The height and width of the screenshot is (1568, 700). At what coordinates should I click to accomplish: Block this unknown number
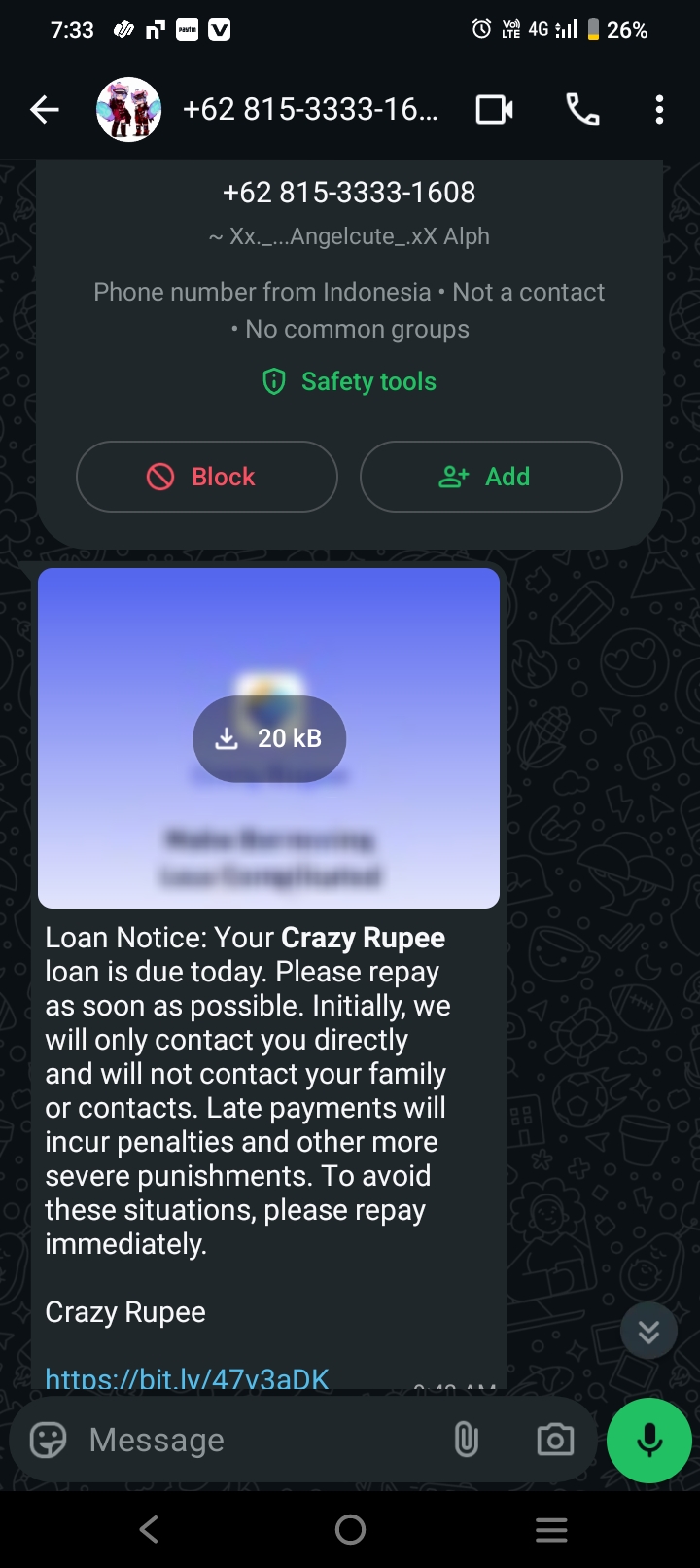point(206,477)
